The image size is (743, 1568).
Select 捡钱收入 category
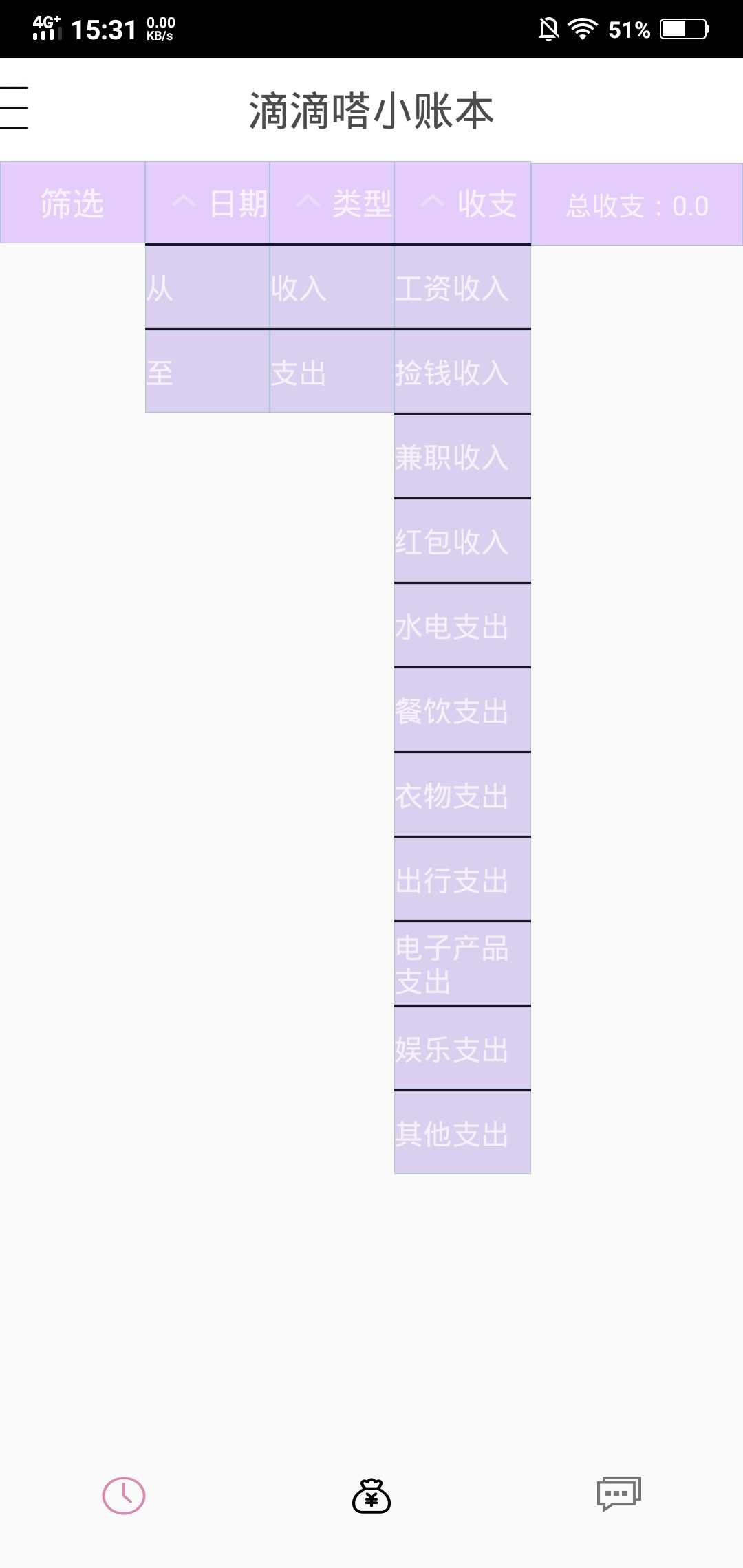pos(462,372)
